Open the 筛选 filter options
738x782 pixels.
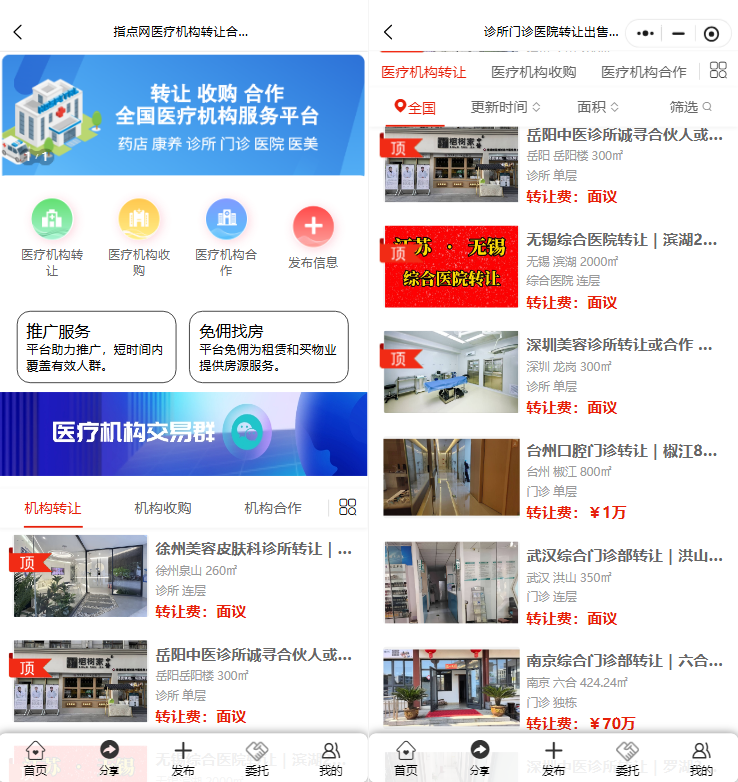tap(691, 107)
